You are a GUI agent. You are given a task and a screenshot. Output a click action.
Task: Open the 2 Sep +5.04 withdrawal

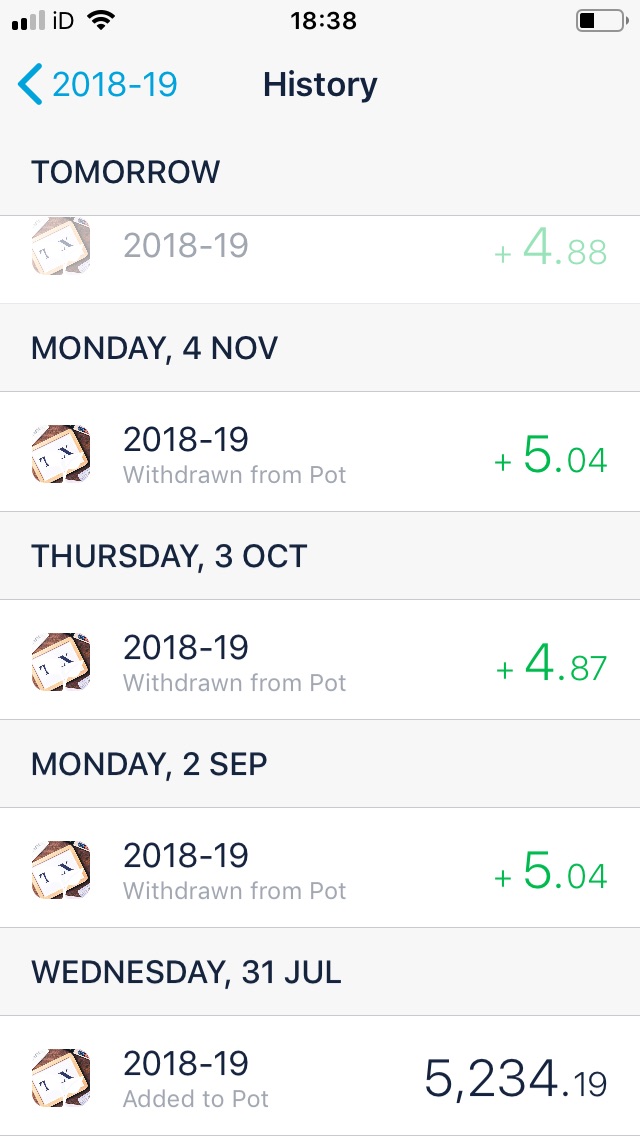(320, 868)
